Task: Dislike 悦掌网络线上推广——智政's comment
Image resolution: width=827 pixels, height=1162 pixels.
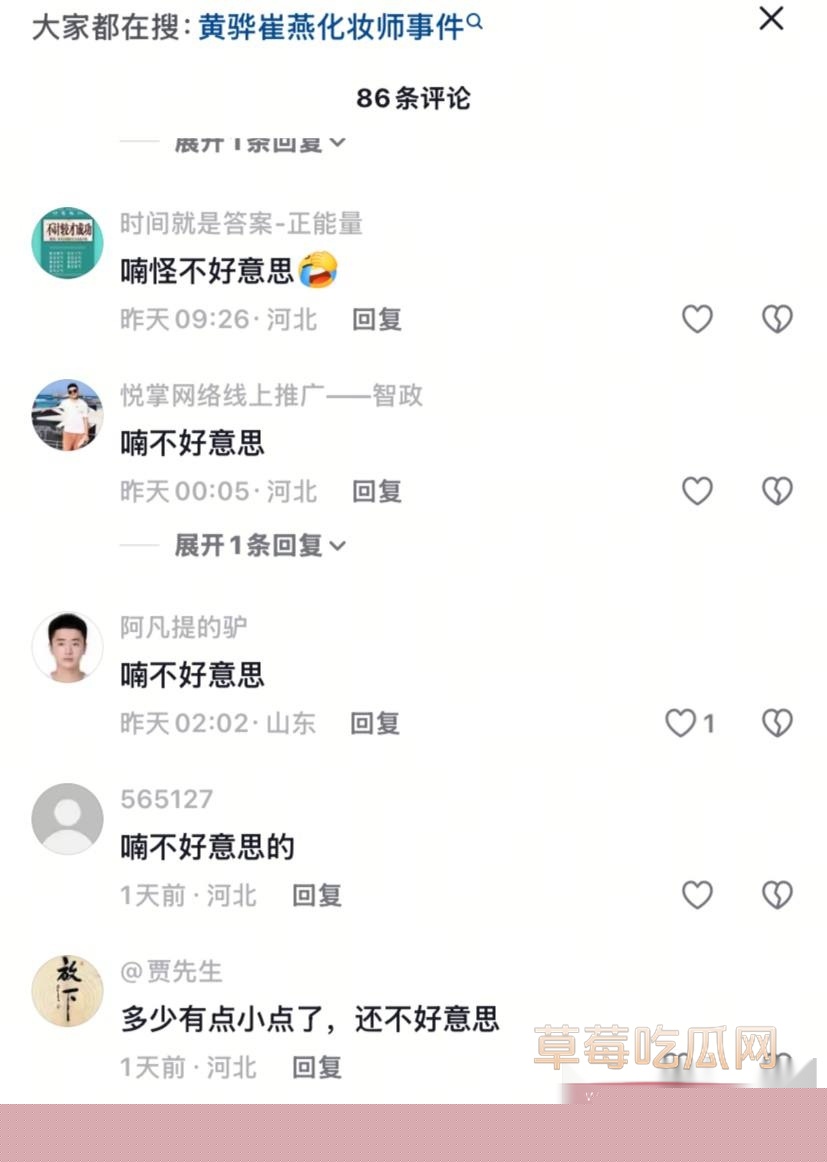Action: pyautogui.click(x=777, y=491)
